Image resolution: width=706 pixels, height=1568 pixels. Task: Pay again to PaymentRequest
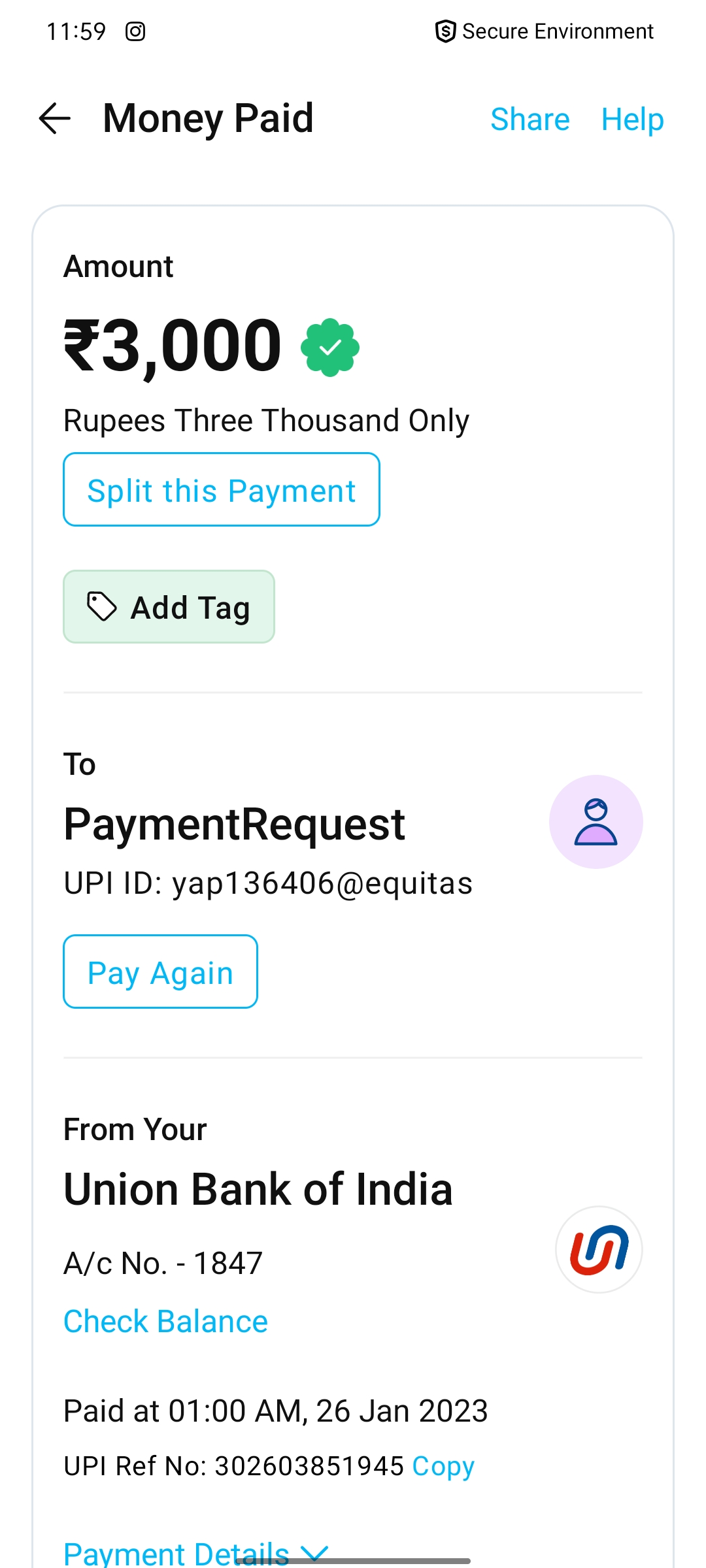(x=160, y=972)
